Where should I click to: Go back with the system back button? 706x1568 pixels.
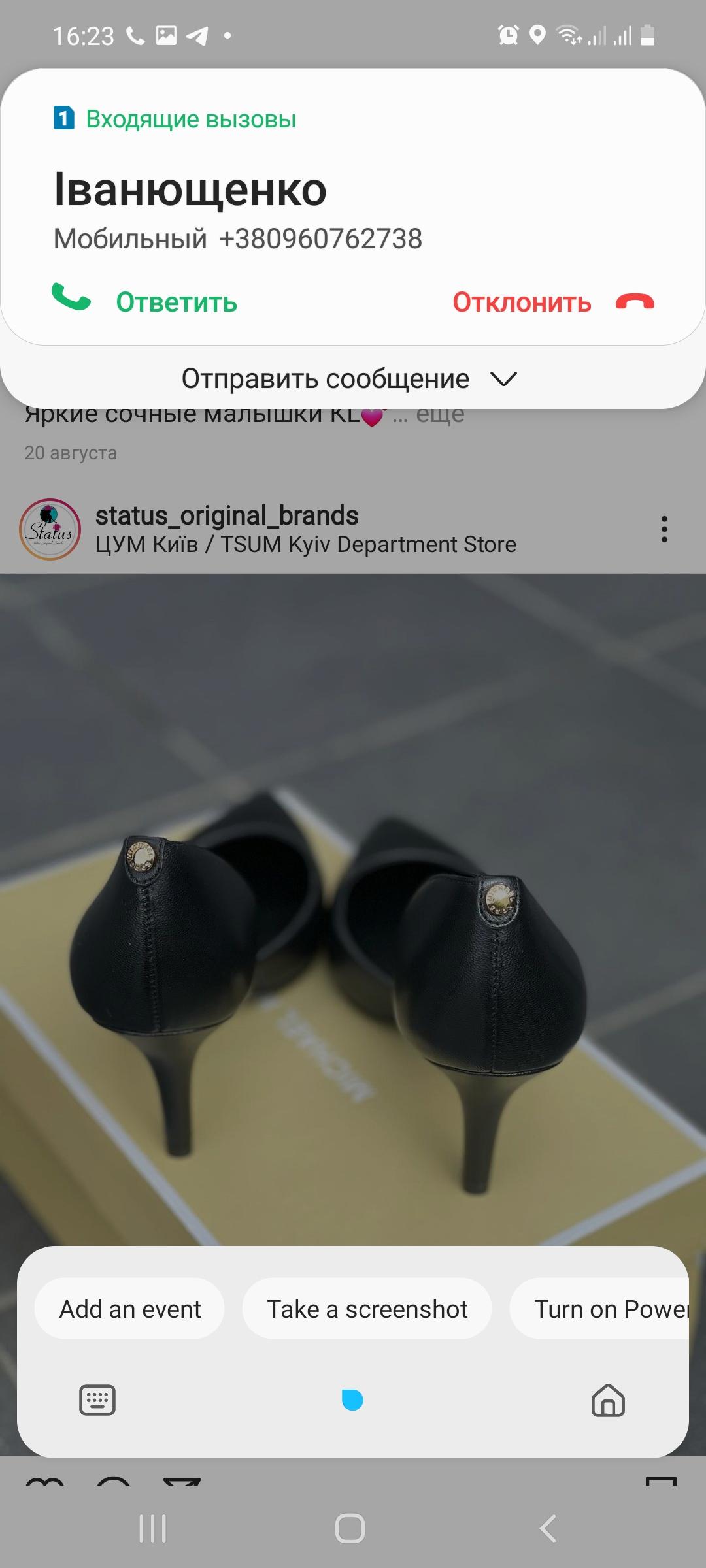pyautogui.click(x=548, y=1528)
